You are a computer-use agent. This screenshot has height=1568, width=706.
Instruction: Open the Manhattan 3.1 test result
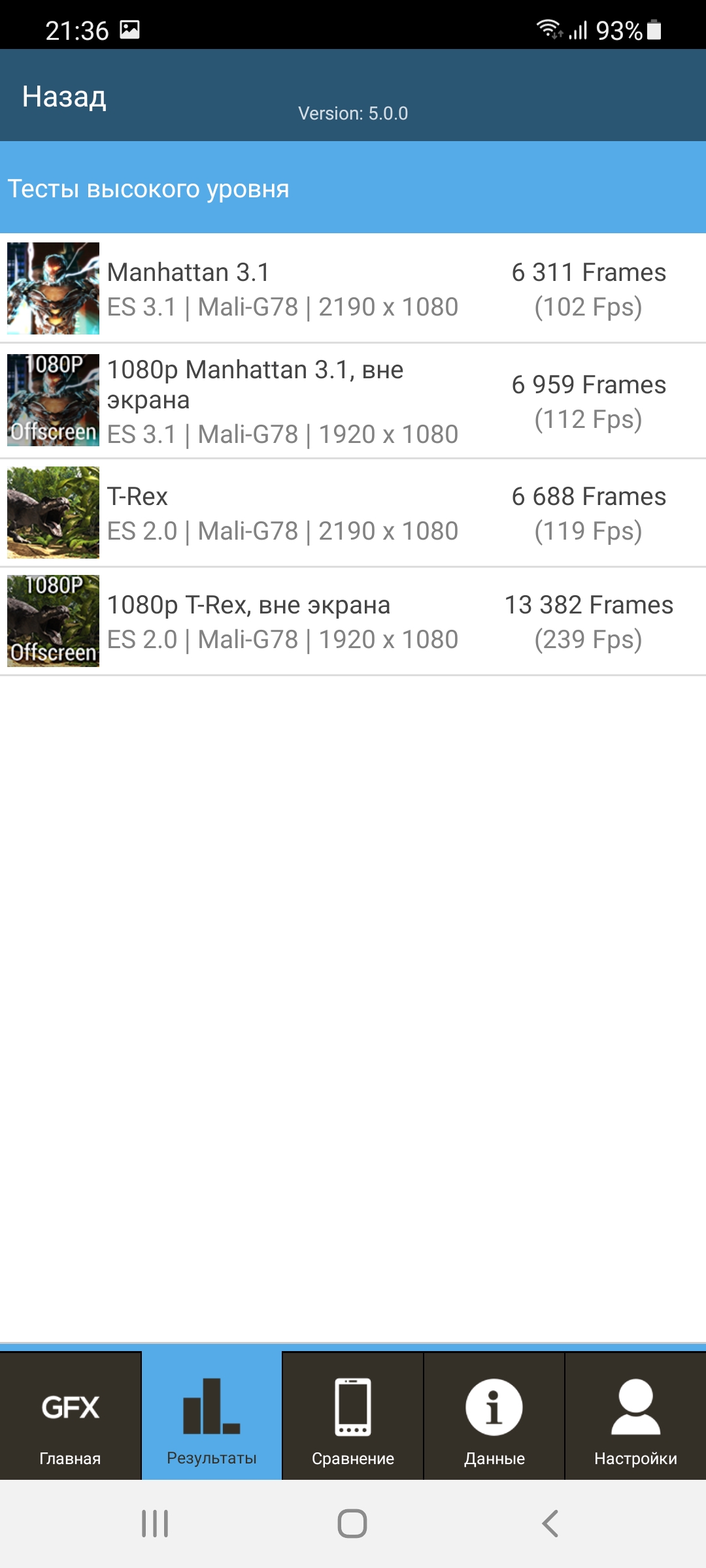[x=353, y=288]
